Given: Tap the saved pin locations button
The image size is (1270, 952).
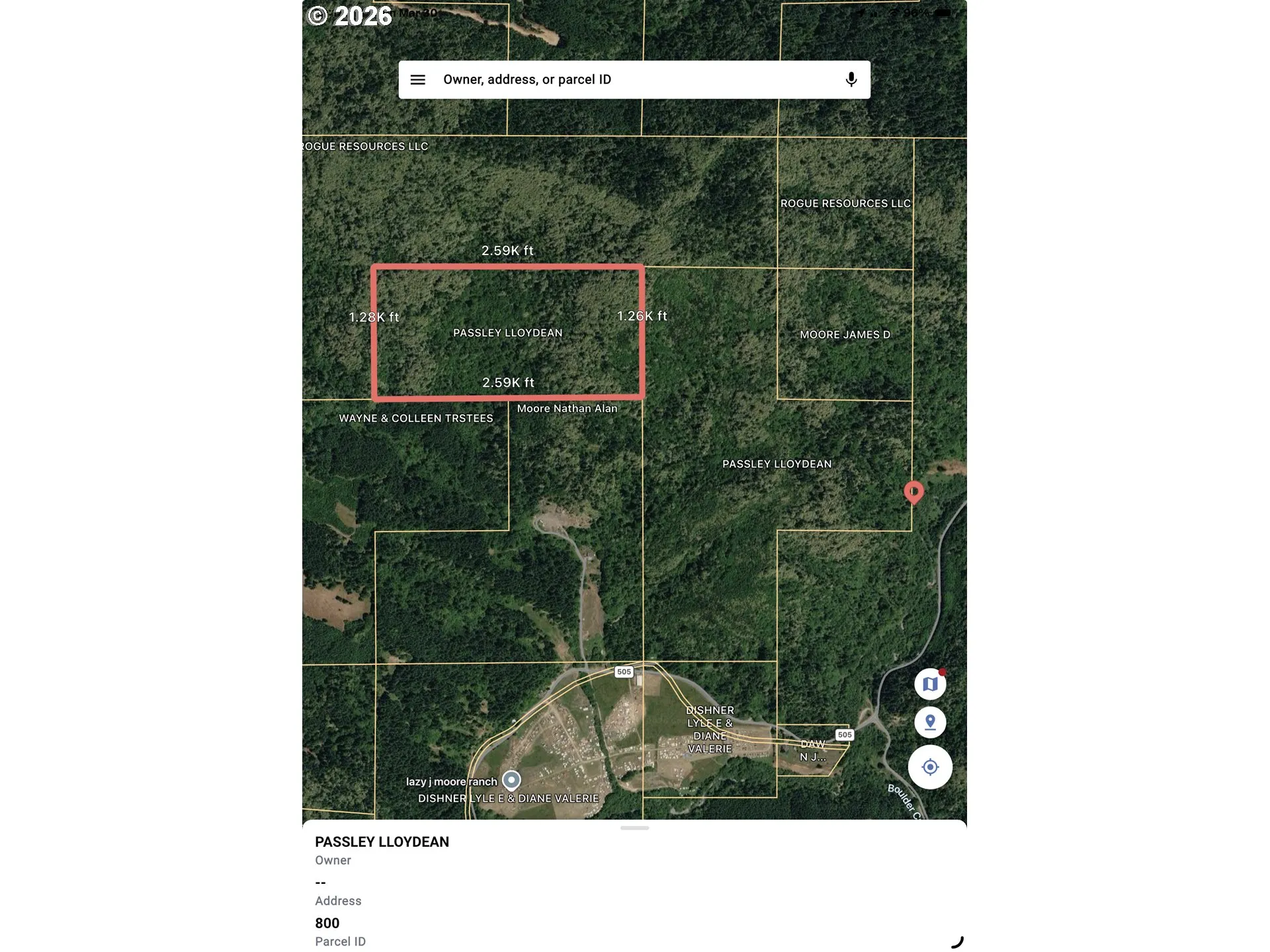Looking at the screenshot, I should click(930, 723).
